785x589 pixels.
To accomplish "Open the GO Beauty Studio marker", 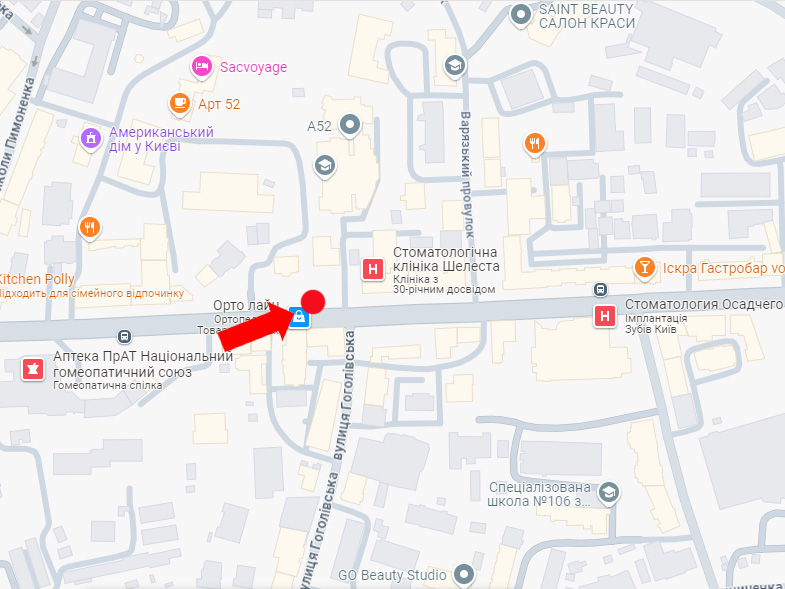I will (x=464, y=575).
